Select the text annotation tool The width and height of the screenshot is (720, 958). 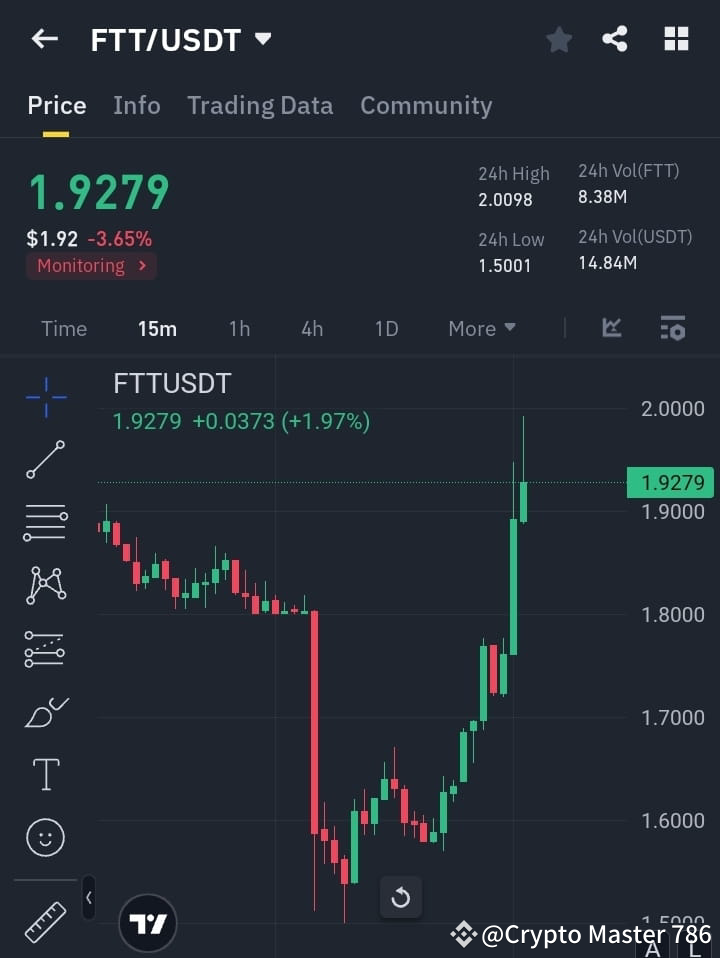44,774
